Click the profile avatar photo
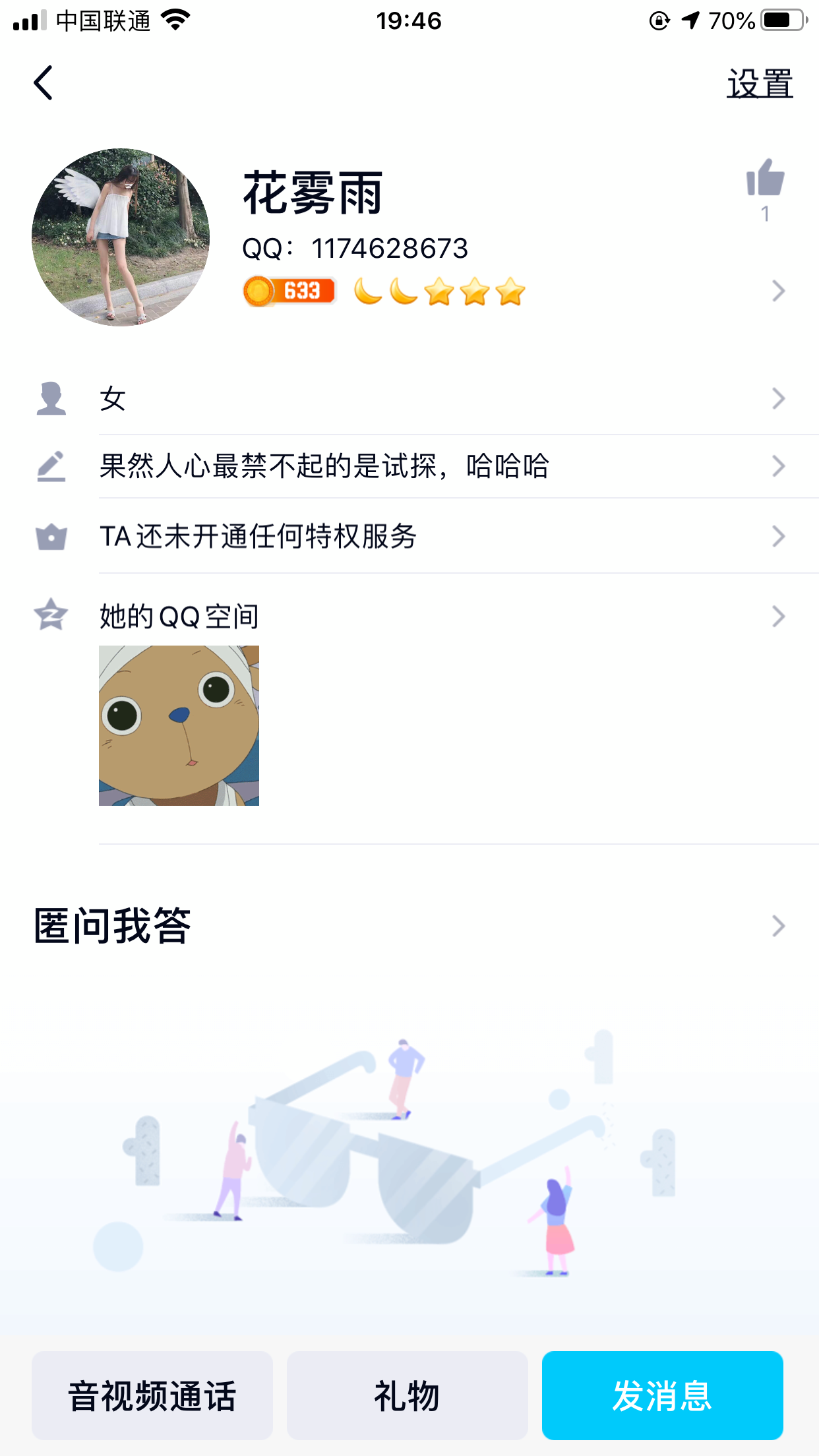Image resolution: width=819 pixels, height=1456 pixels. [x=122, y=235]
